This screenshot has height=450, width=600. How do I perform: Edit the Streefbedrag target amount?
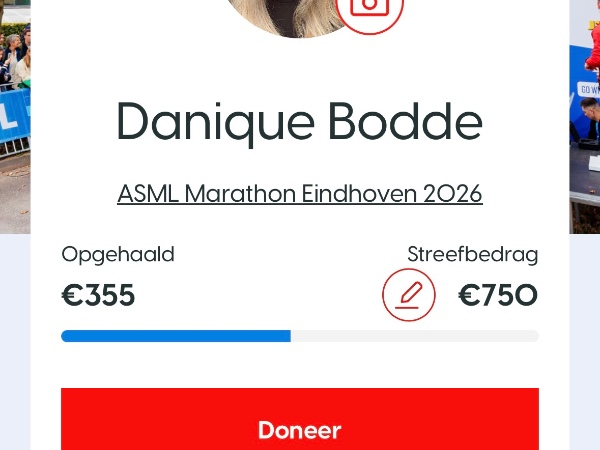click(x=409, y=296)
